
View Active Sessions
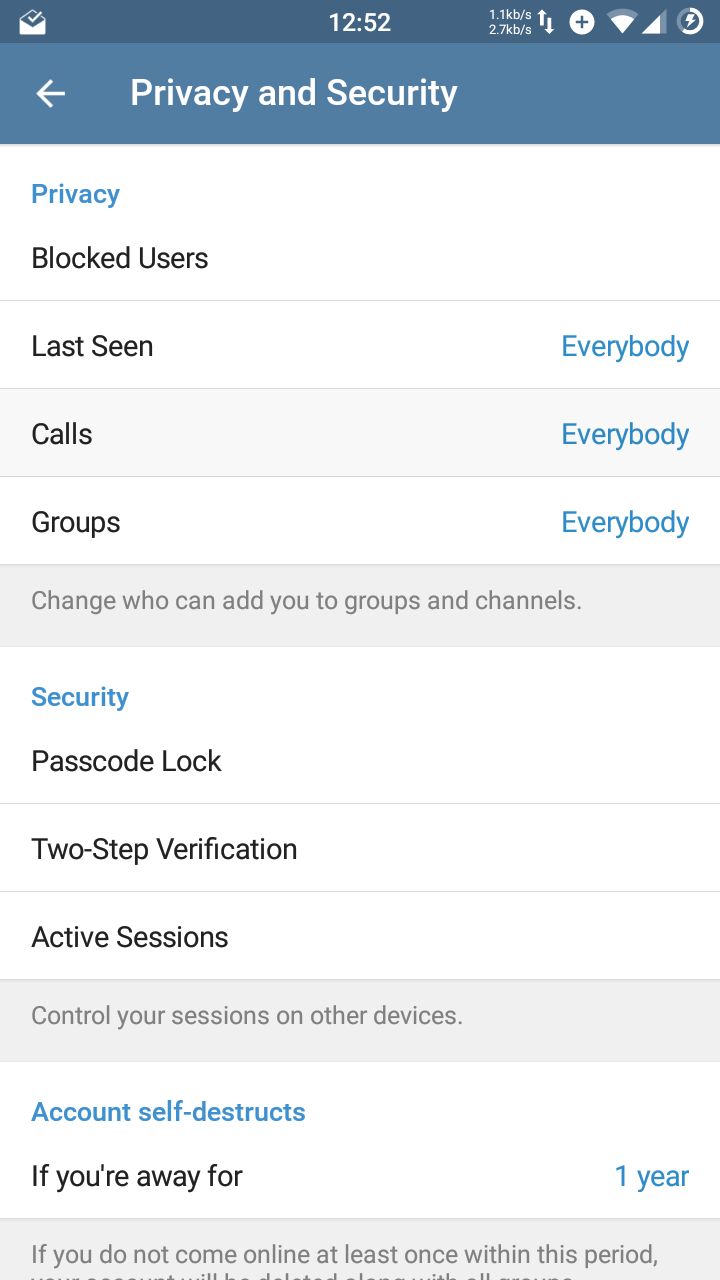click(x=130, y=937)
